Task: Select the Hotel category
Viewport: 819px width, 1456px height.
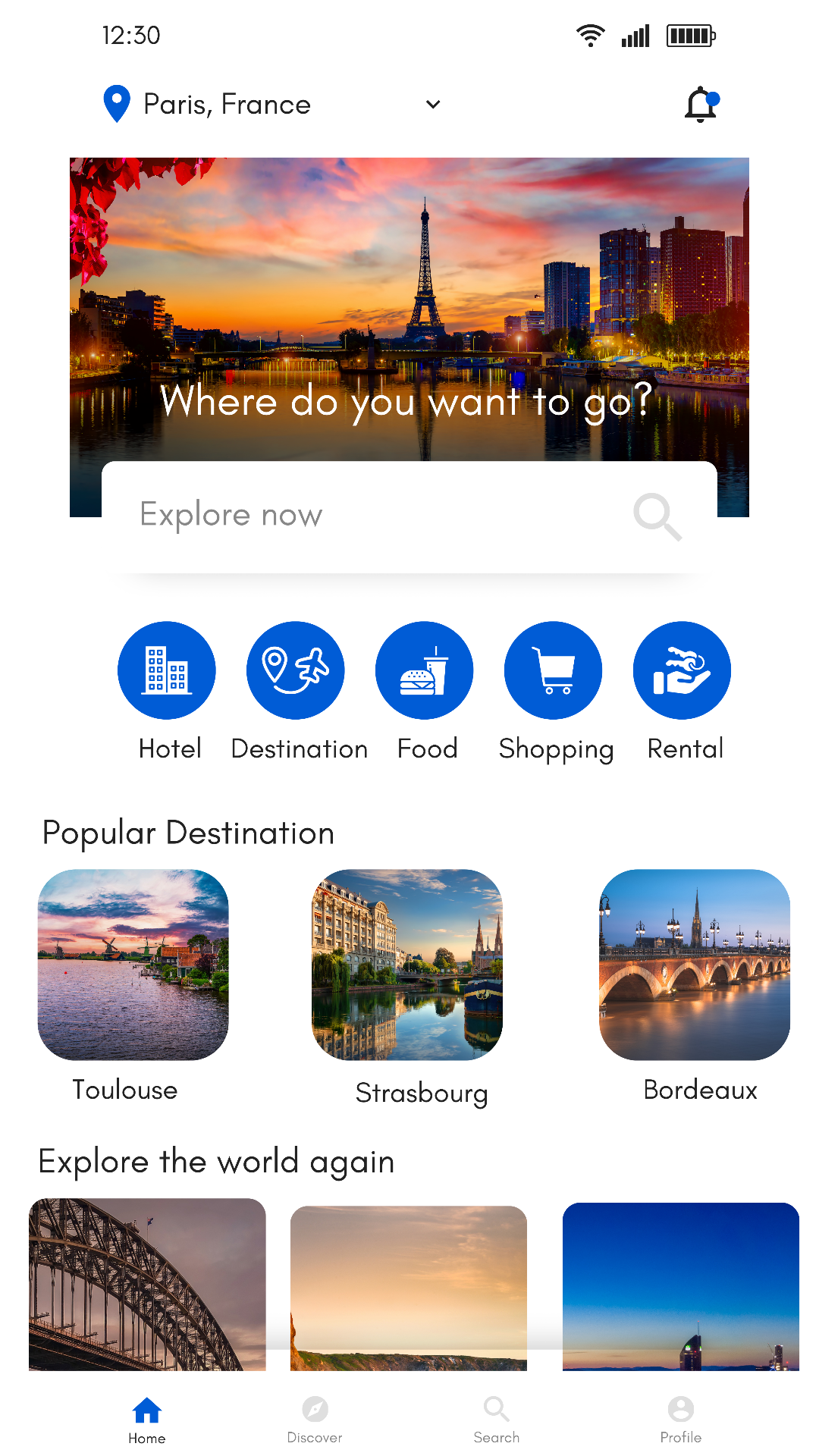Action: click(x=167, y=670)
